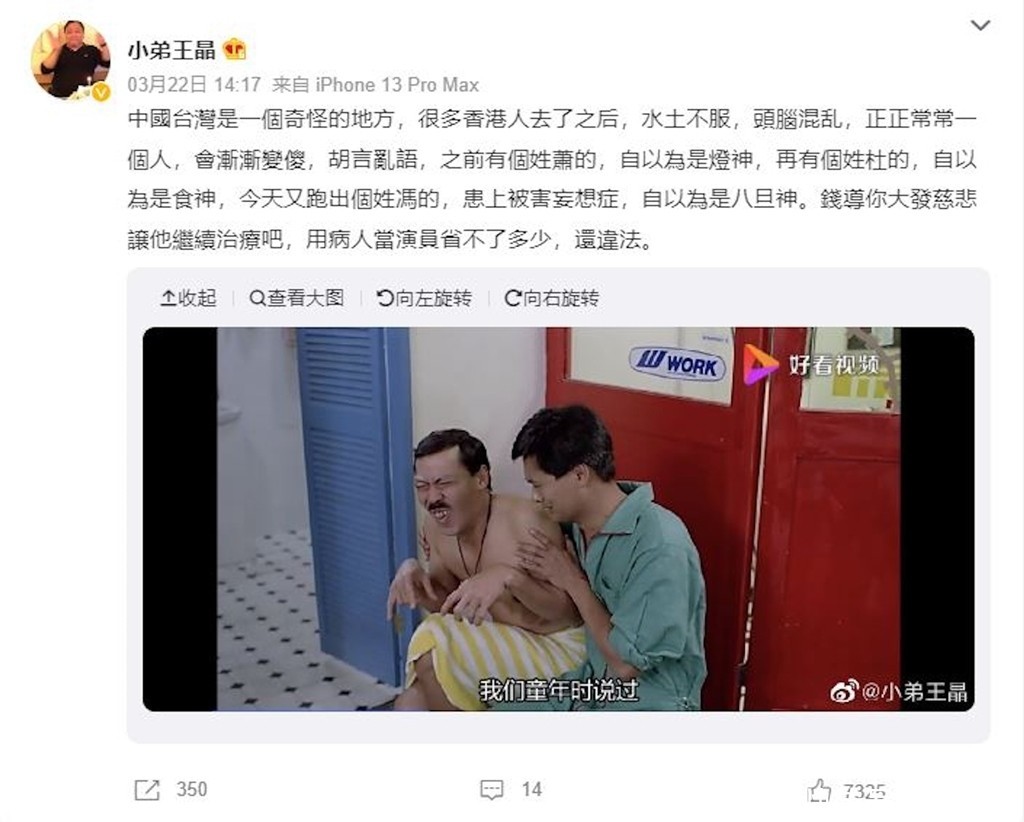
Task: Repost this Weibo post
Action: [x=170, y=789]
